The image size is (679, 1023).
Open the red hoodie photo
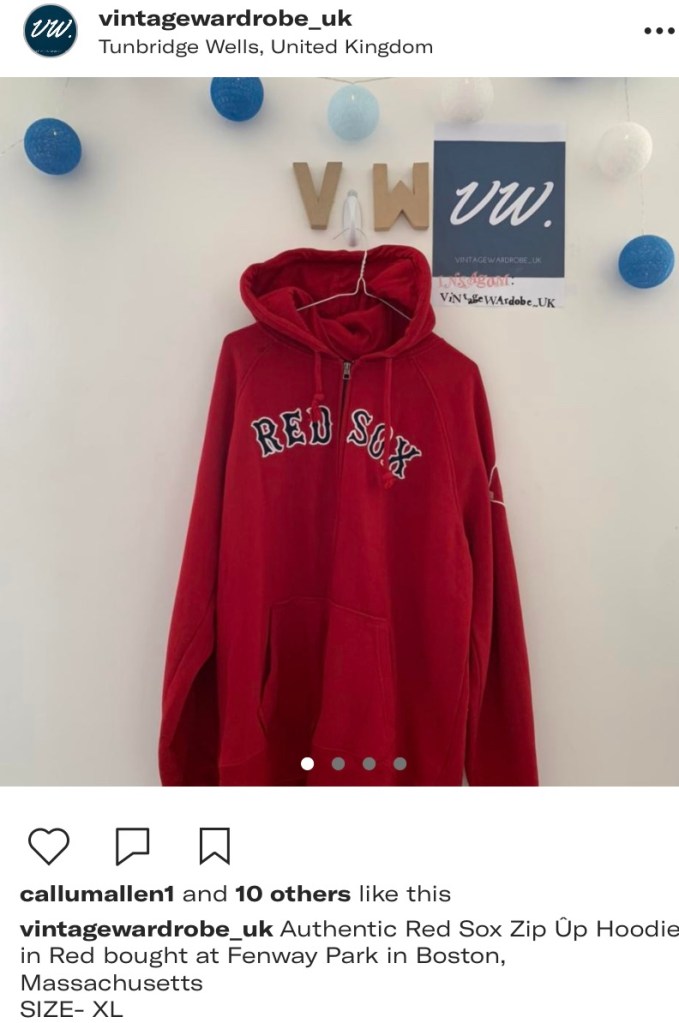[x=340, y=430]
